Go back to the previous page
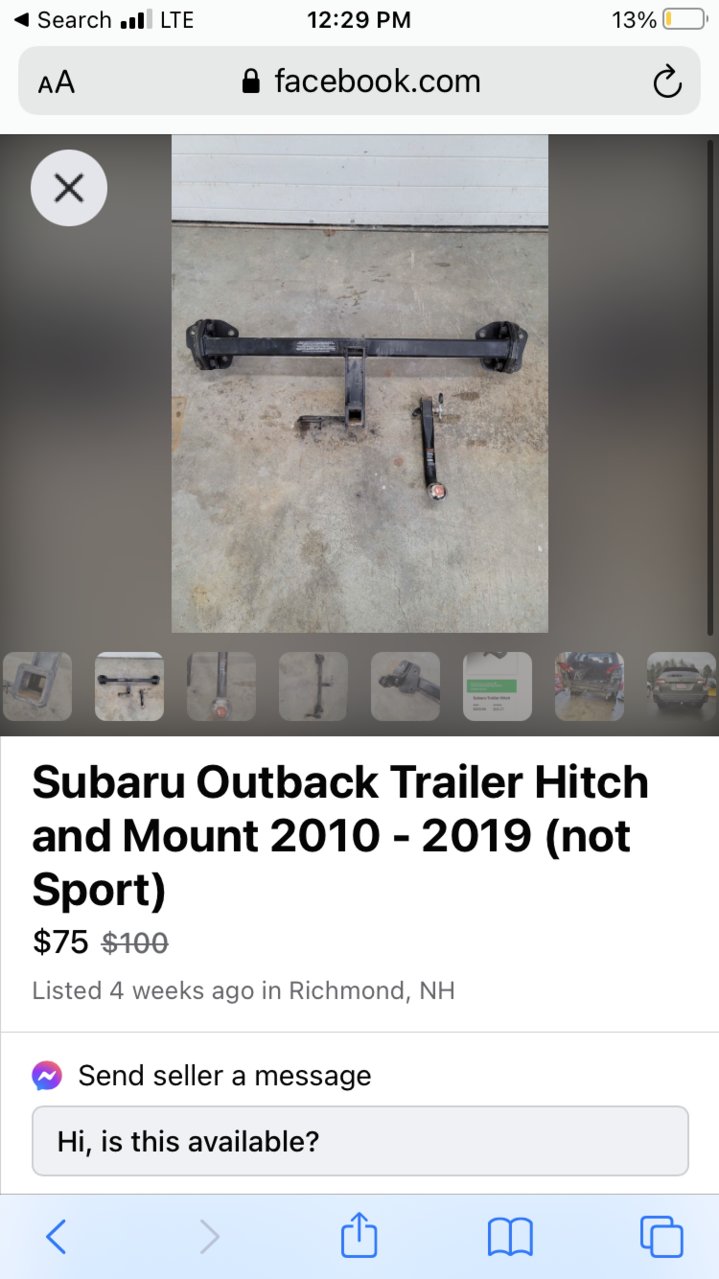This screenshot has width=719, height=1279. pos(57,1237)
